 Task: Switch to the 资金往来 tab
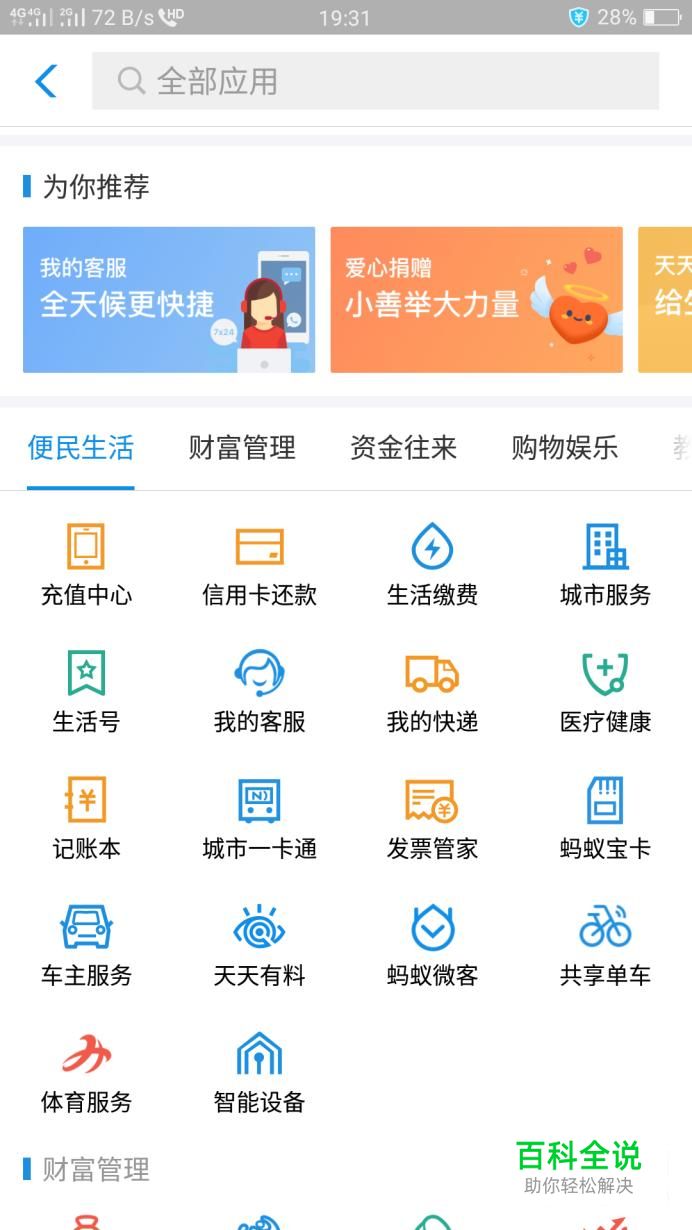point(403,448)
